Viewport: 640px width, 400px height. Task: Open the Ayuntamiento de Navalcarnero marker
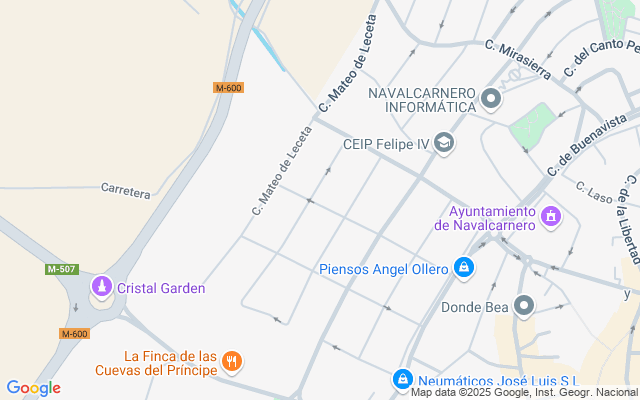(549, 216)
